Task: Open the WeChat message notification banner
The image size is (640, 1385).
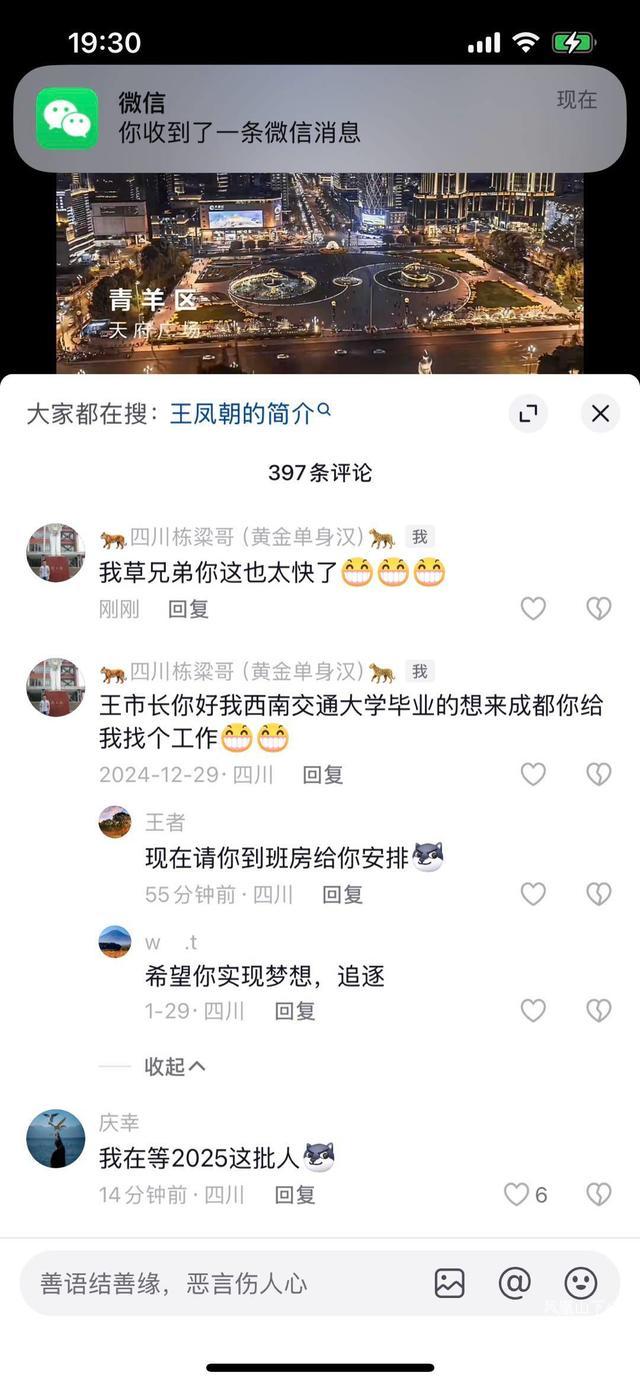Action: pyautogui.click(x=319, y=118)
